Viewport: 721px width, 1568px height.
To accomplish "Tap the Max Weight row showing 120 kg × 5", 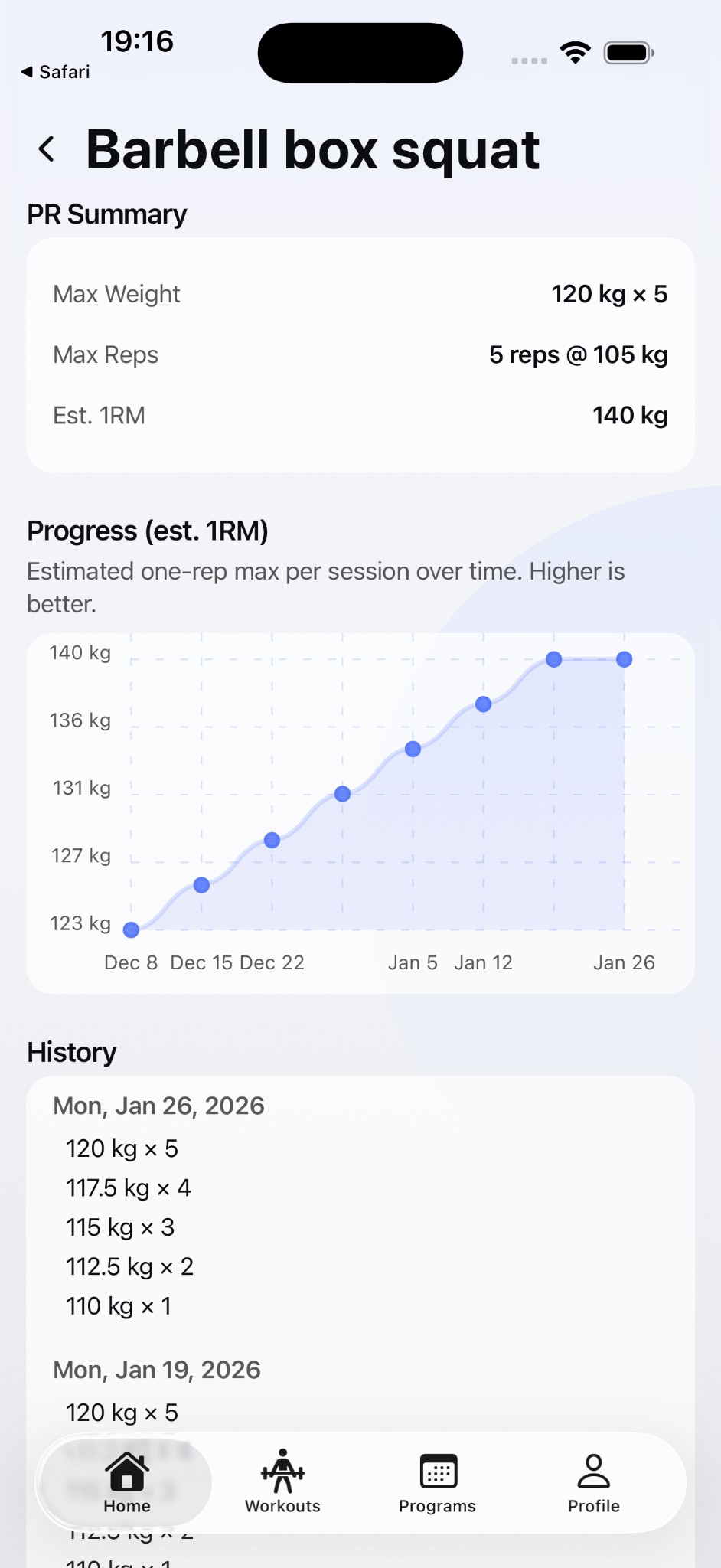I will pyautogui.click(x=360, y=294).
